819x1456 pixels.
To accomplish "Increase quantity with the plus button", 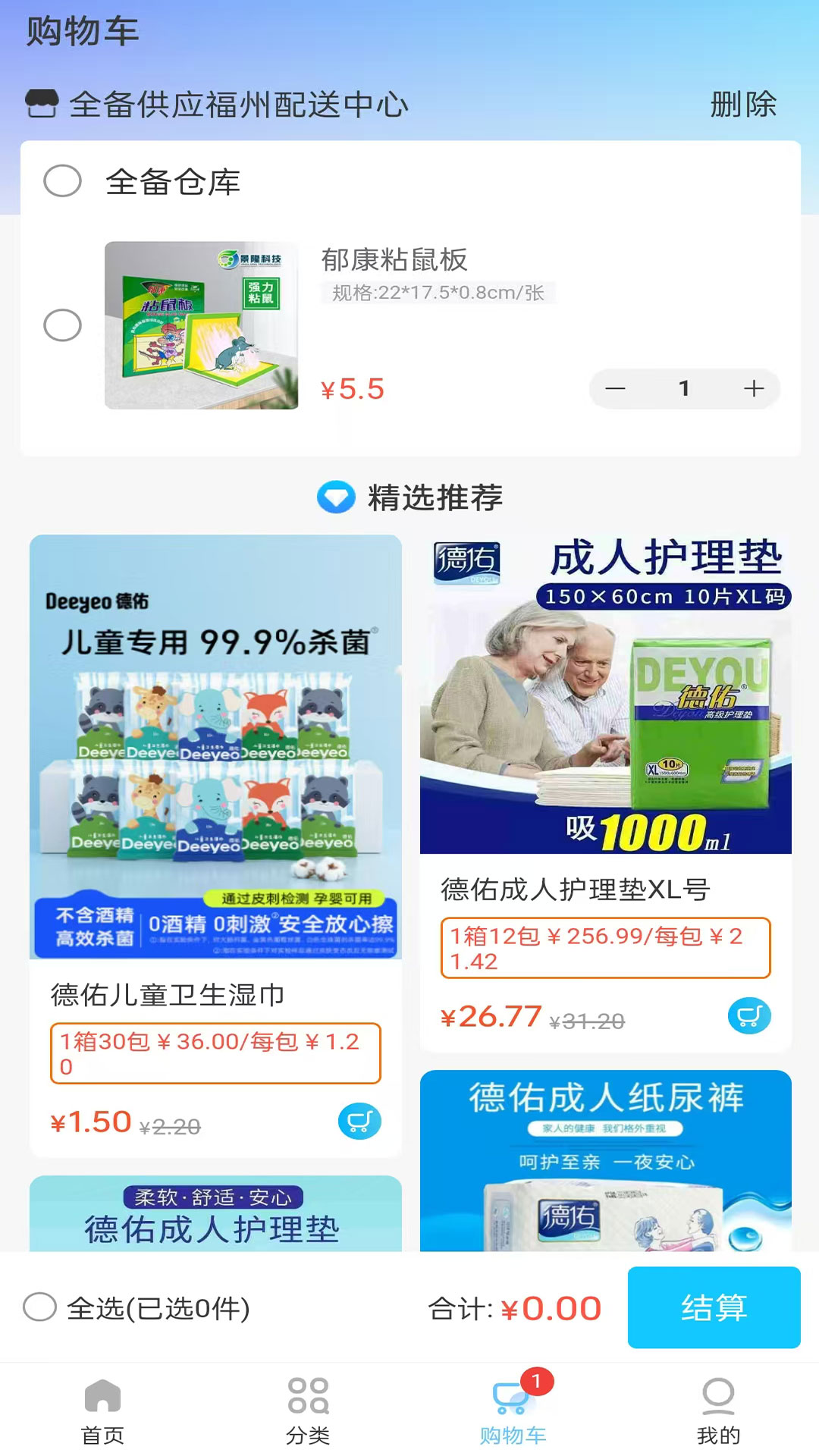I will pos(752,388).
